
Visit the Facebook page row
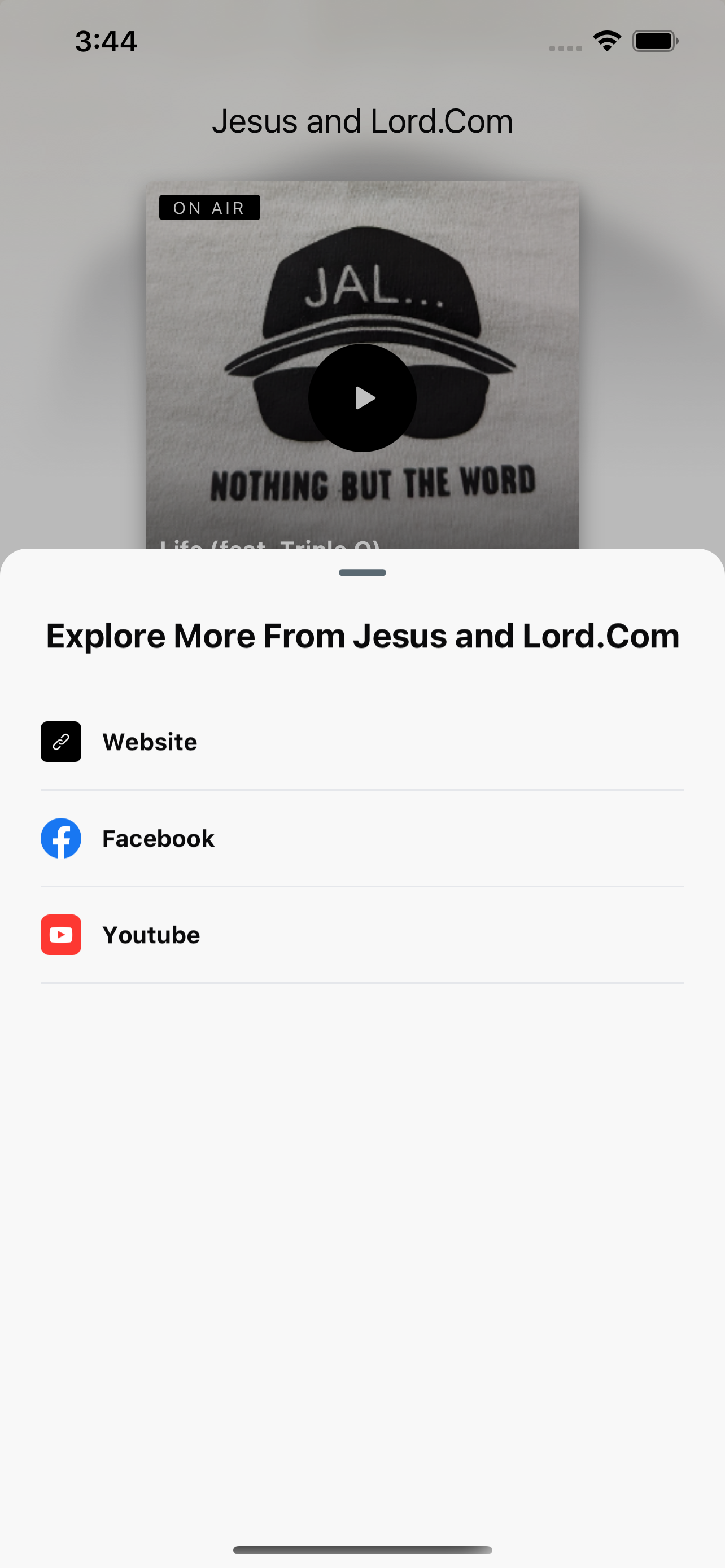click(x=362, y=838)
